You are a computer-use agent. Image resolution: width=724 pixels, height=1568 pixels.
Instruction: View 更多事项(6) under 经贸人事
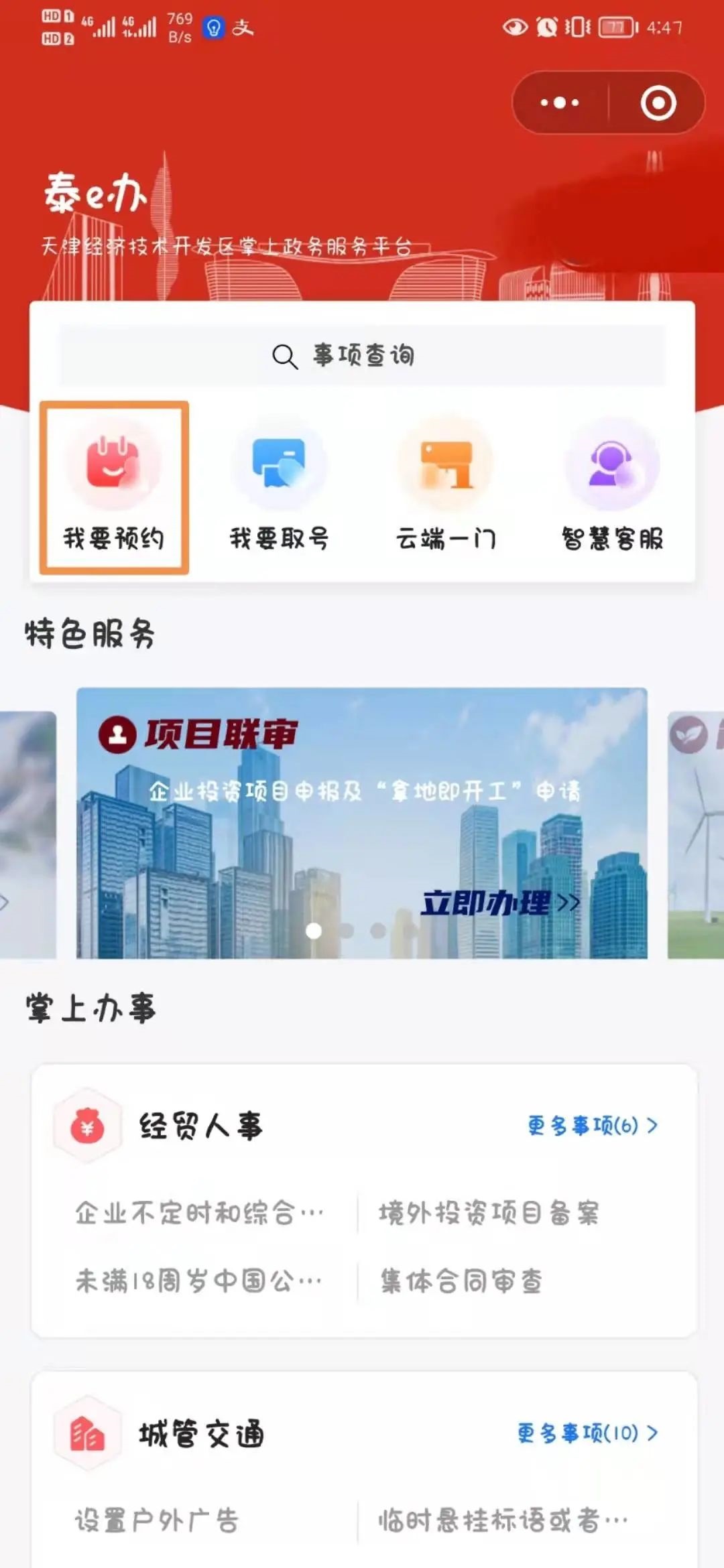tap(593, 1125)
